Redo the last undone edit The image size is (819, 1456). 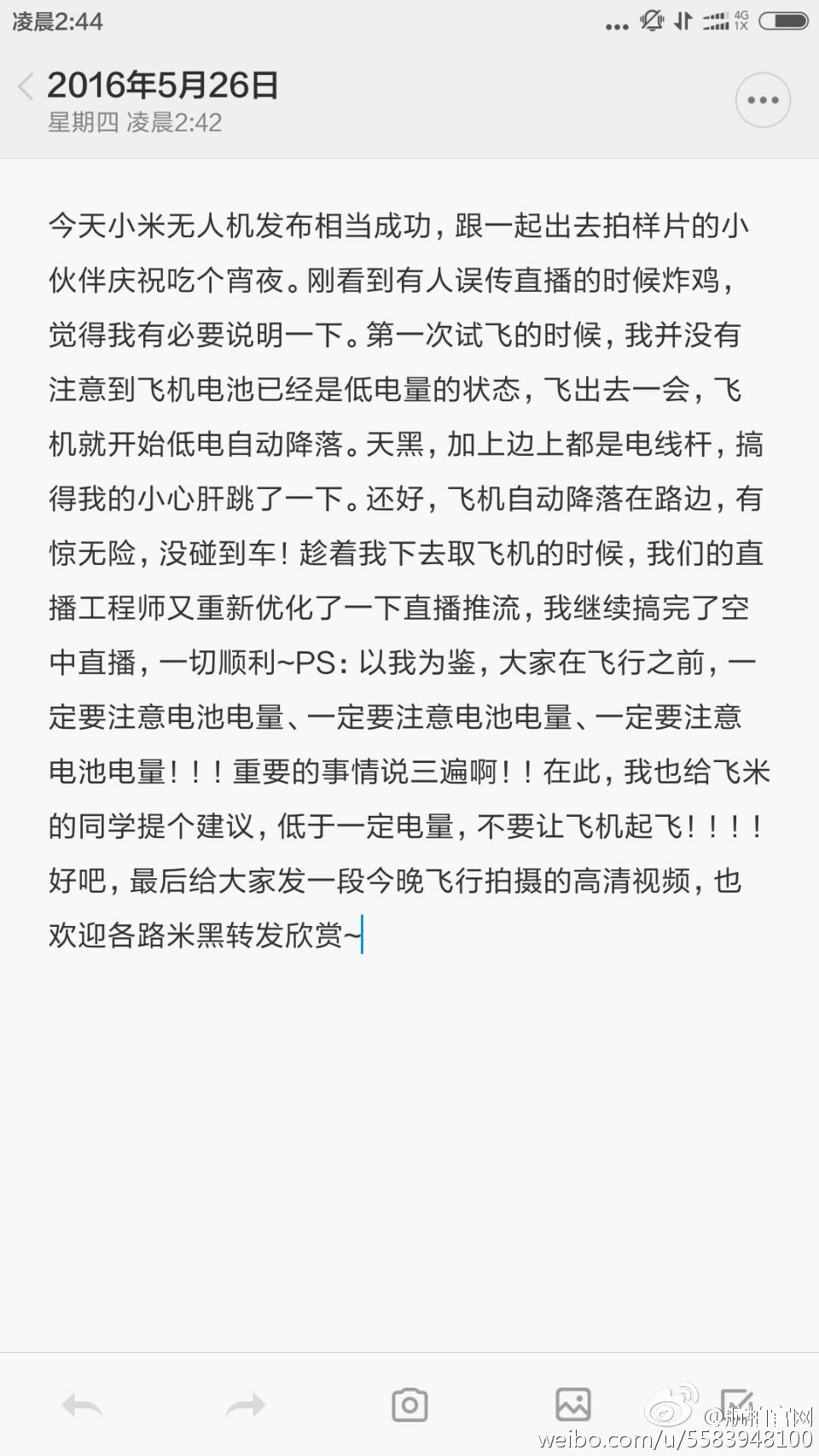(246, 1405)
